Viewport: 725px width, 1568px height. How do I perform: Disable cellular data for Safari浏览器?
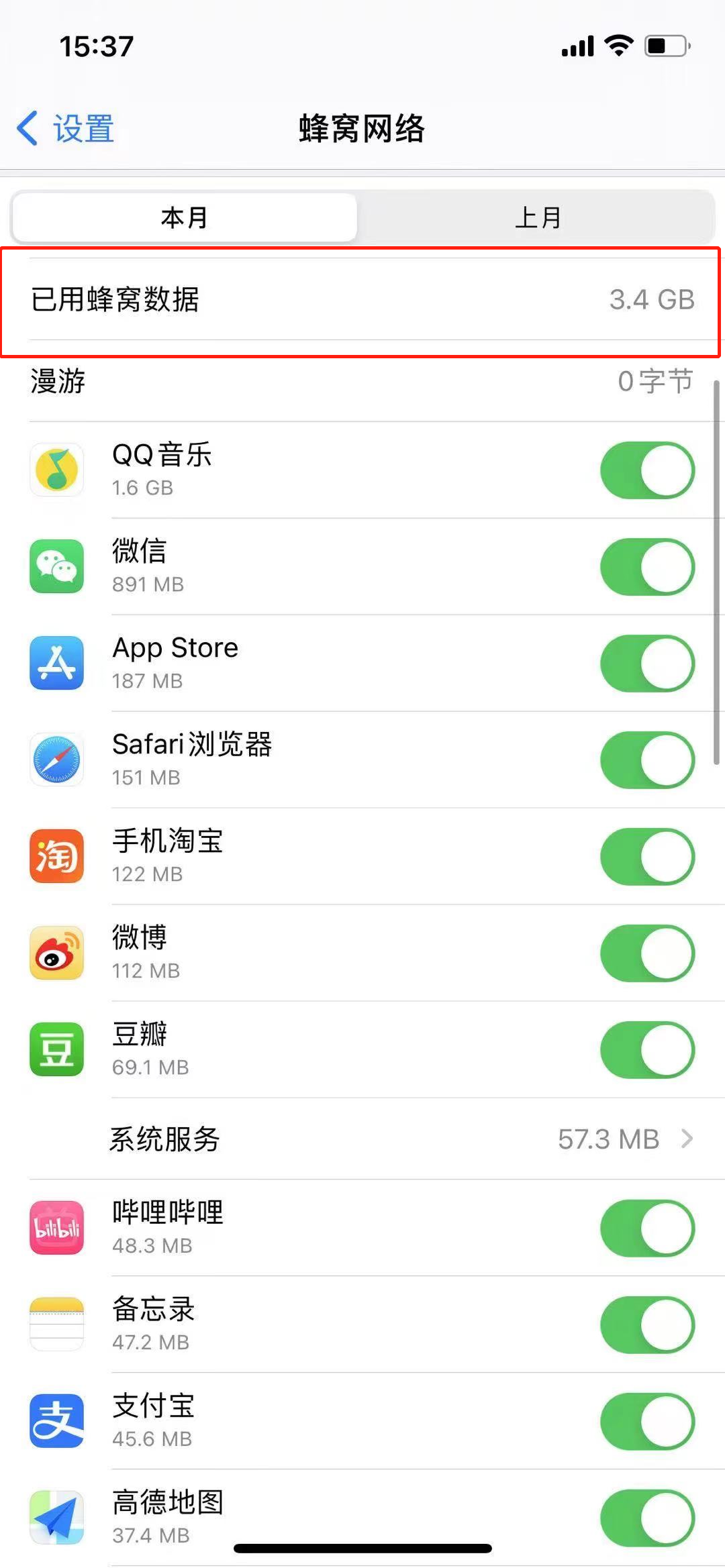coord(647,760)
